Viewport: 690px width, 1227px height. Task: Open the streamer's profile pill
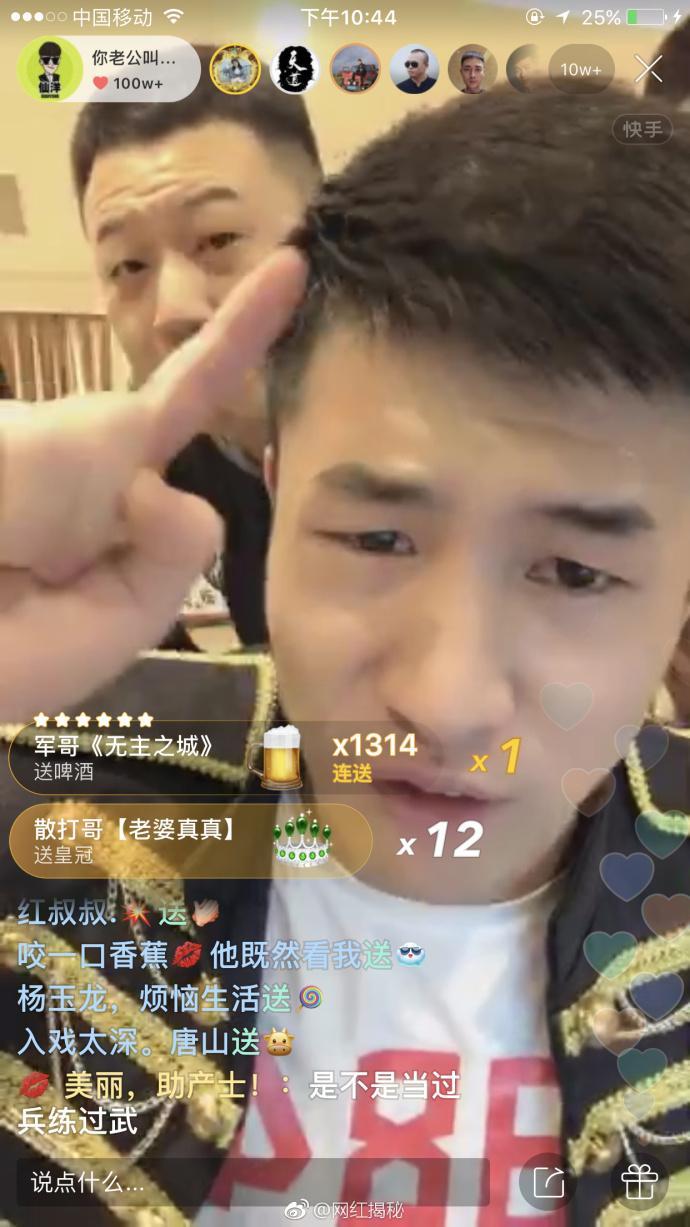108,69
